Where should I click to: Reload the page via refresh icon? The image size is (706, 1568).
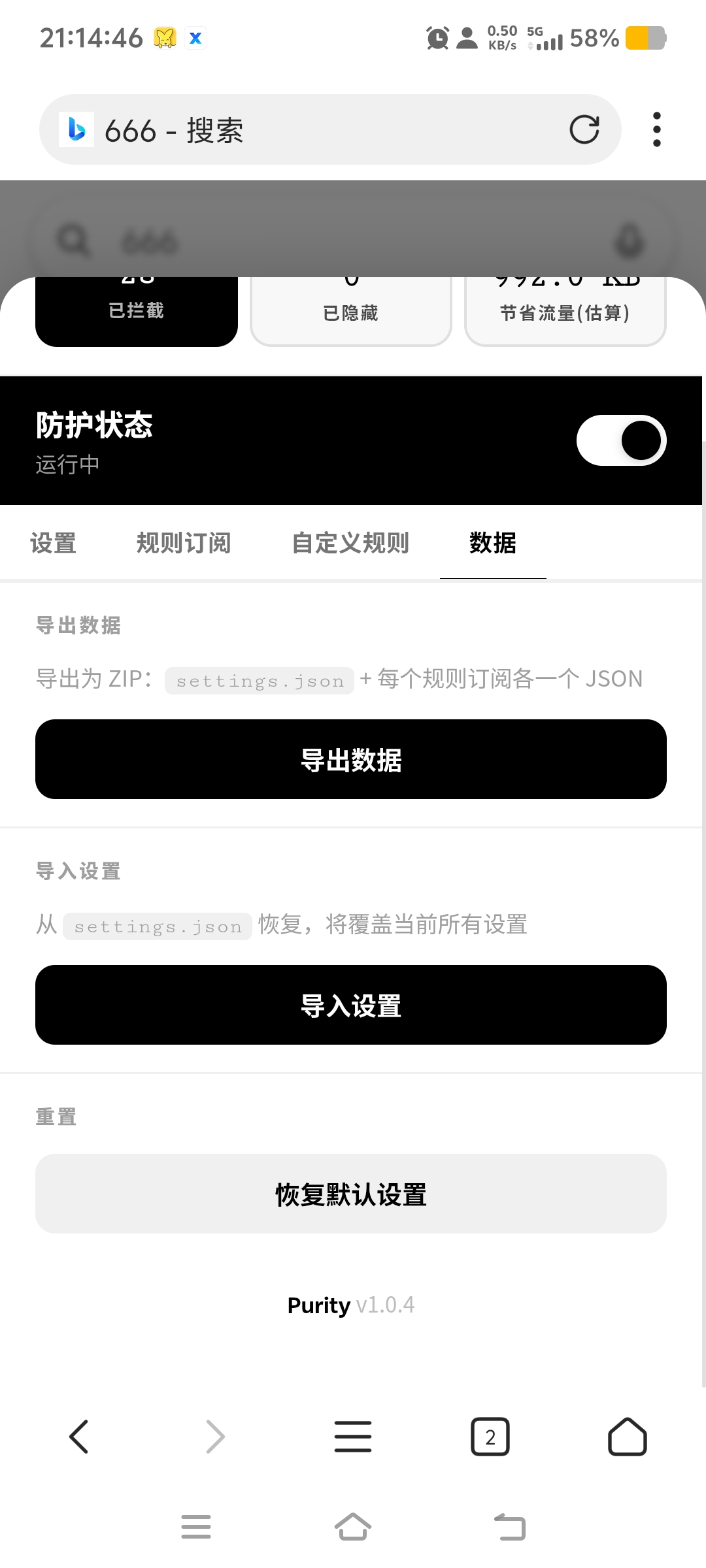point(584,129)
